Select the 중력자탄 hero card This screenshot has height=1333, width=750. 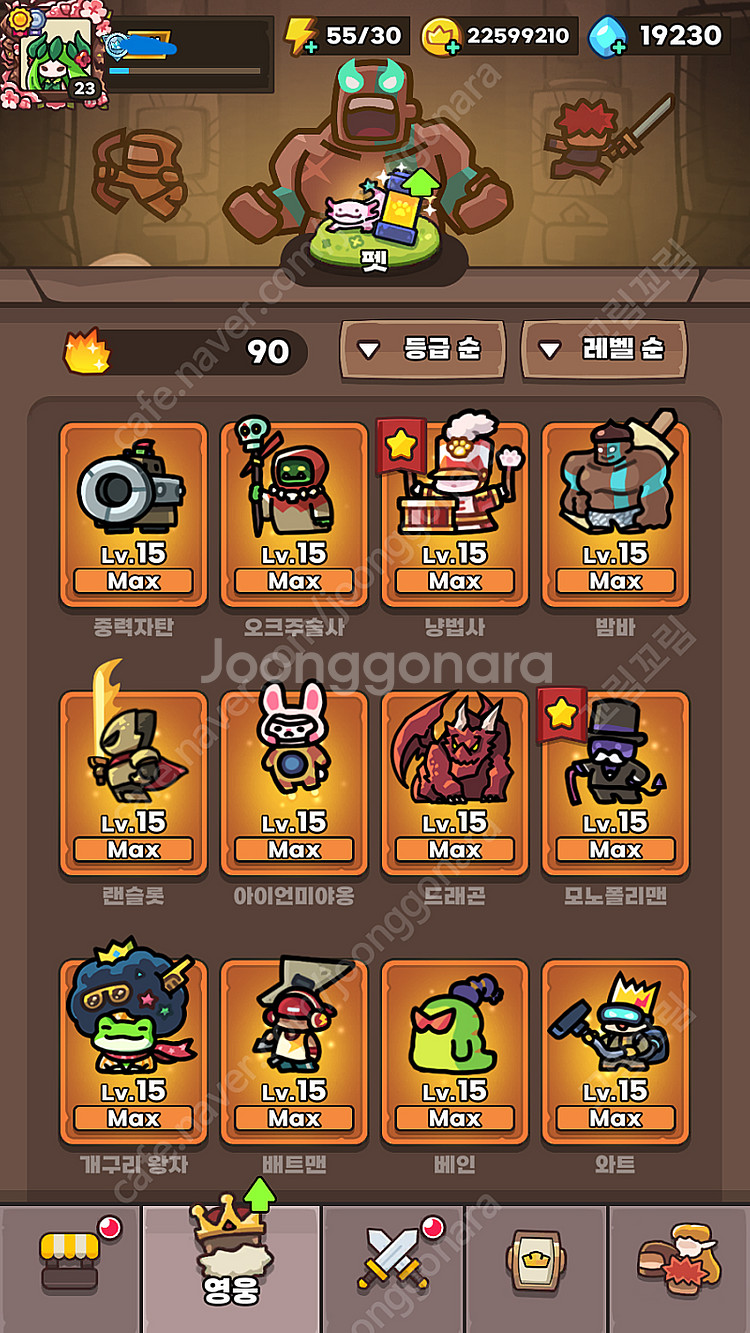[x=133, y=514]
